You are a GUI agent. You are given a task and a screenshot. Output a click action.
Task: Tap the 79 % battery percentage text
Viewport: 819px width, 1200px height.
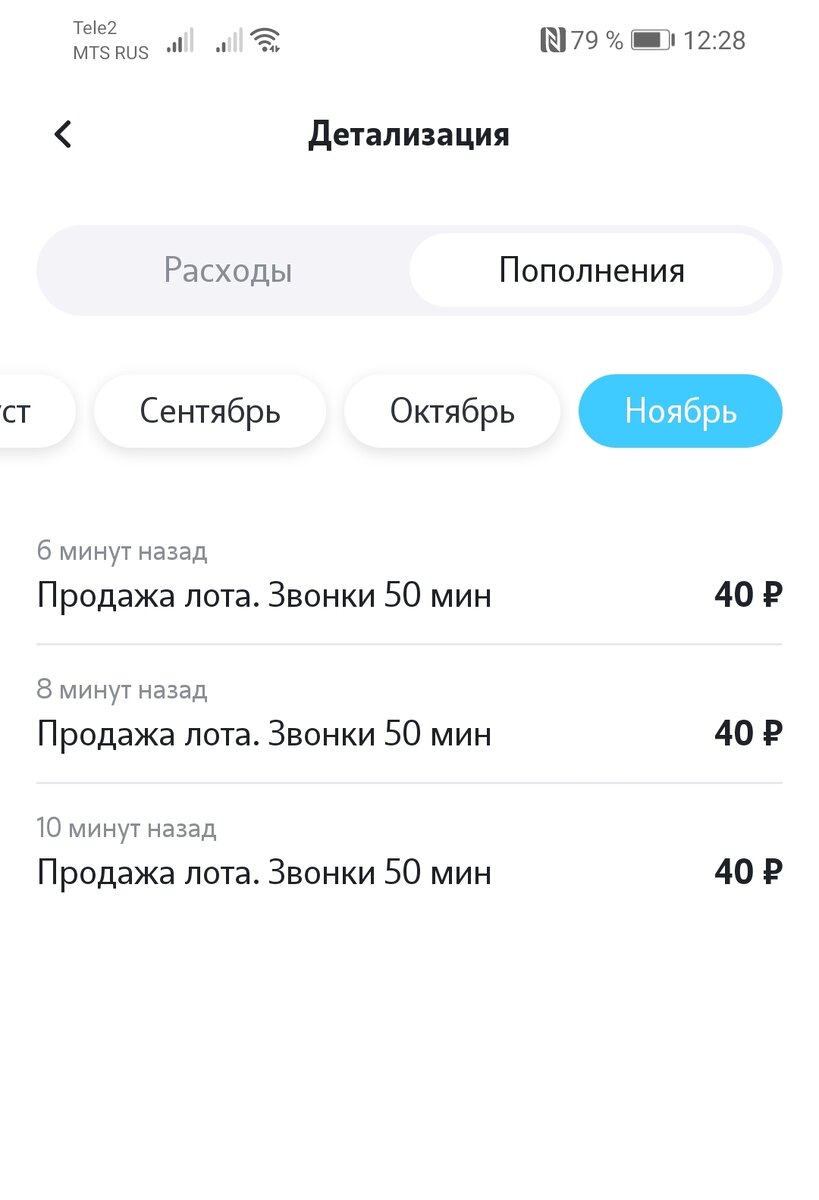(x=598, y=41)
